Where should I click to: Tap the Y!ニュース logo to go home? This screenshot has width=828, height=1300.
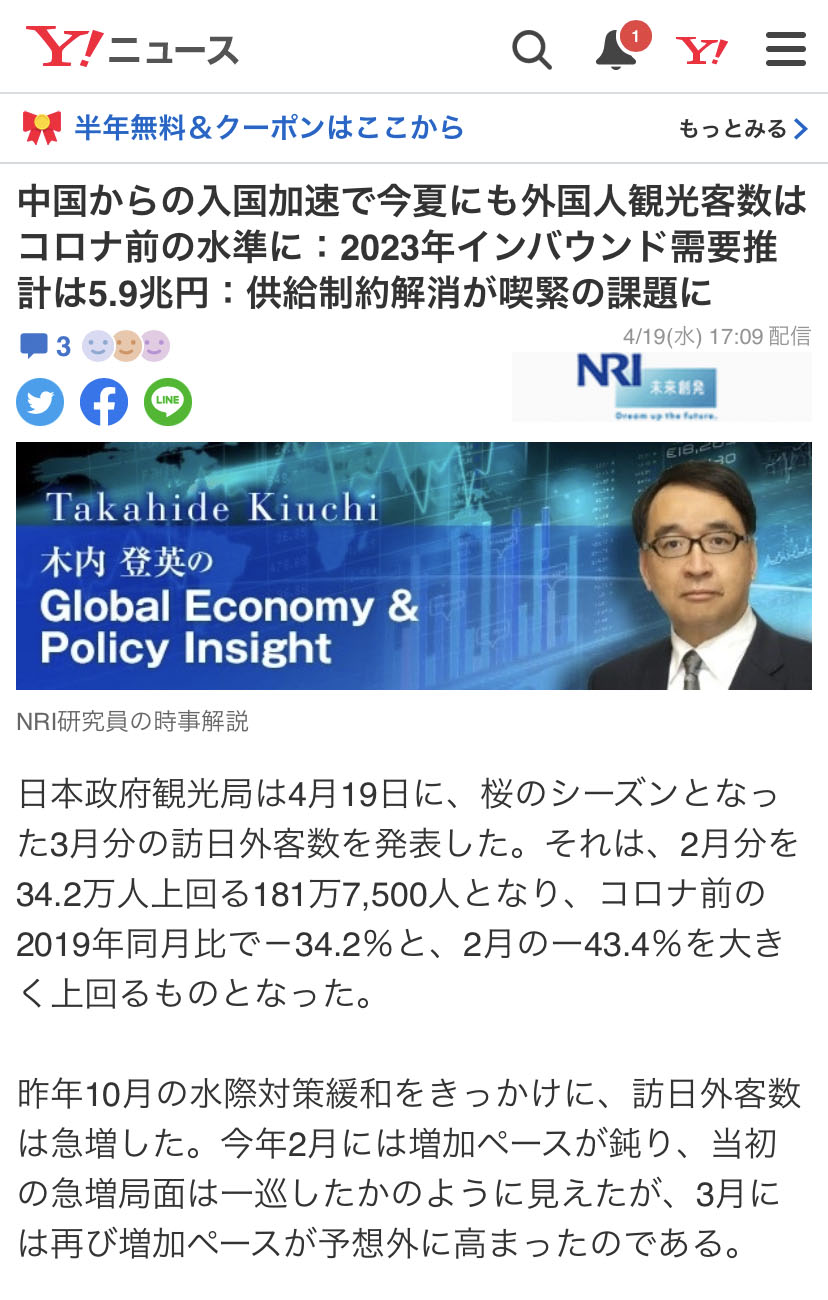pyautogui.click(x=132, y=48)
